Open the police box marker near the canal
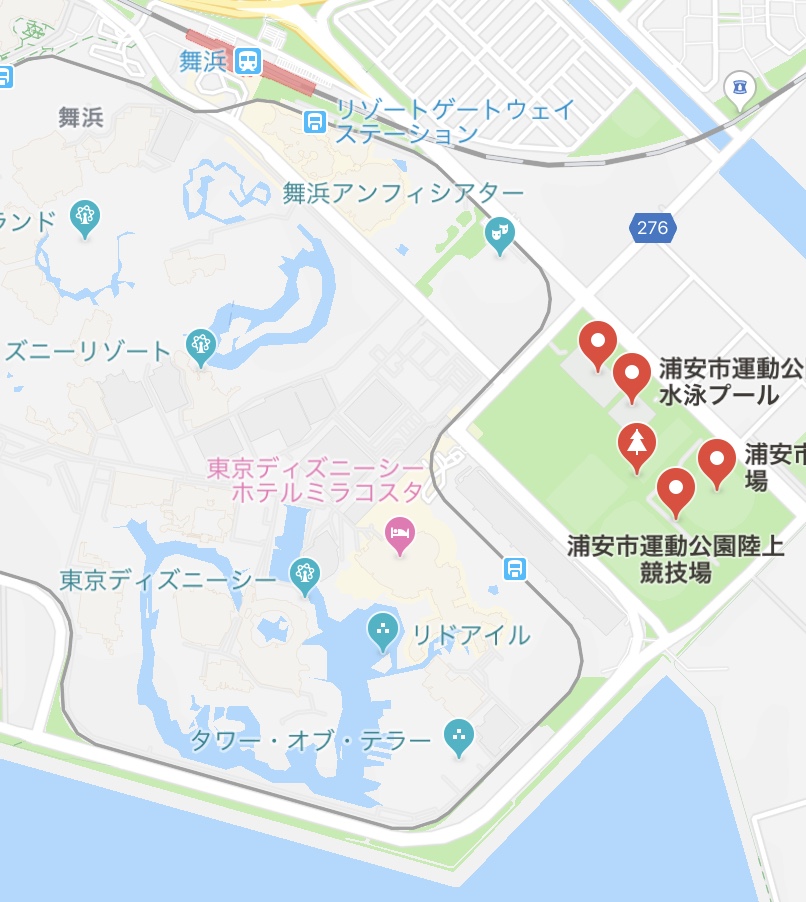Viewport: 806px width, 902px height. [x=740, y=88]
